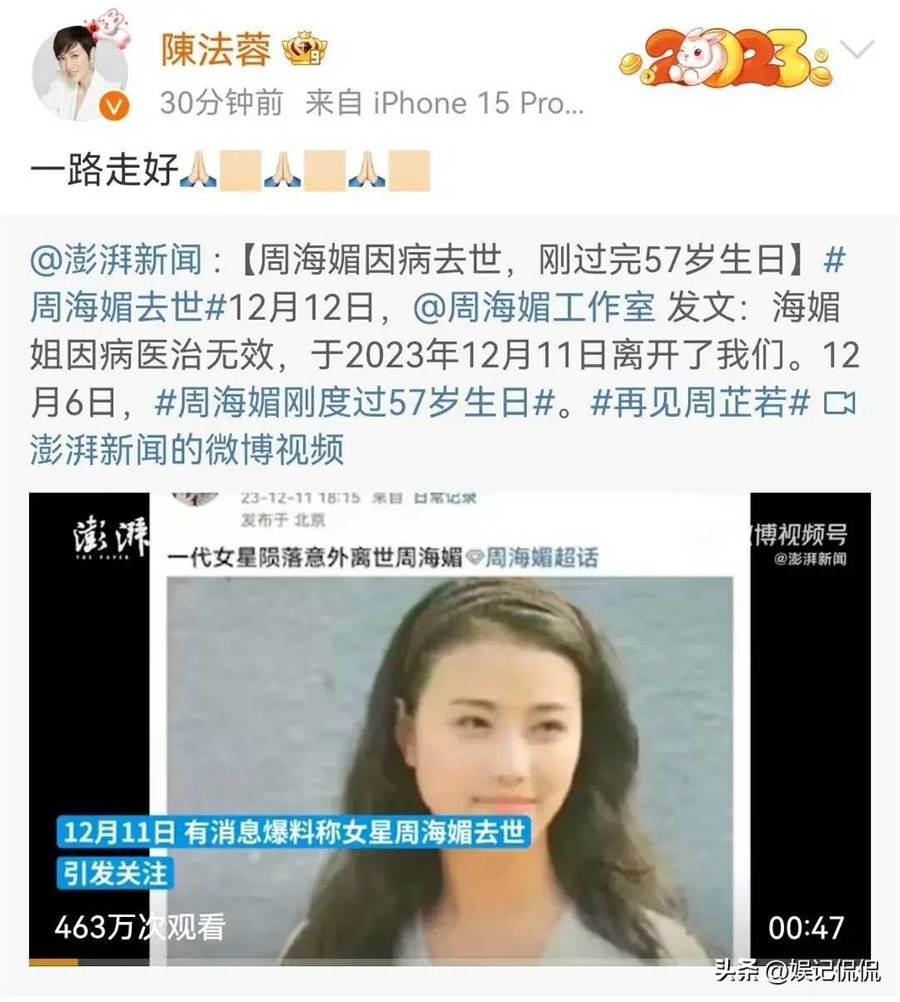Open 陳法蓉's profile avatar

click(80, 73)
